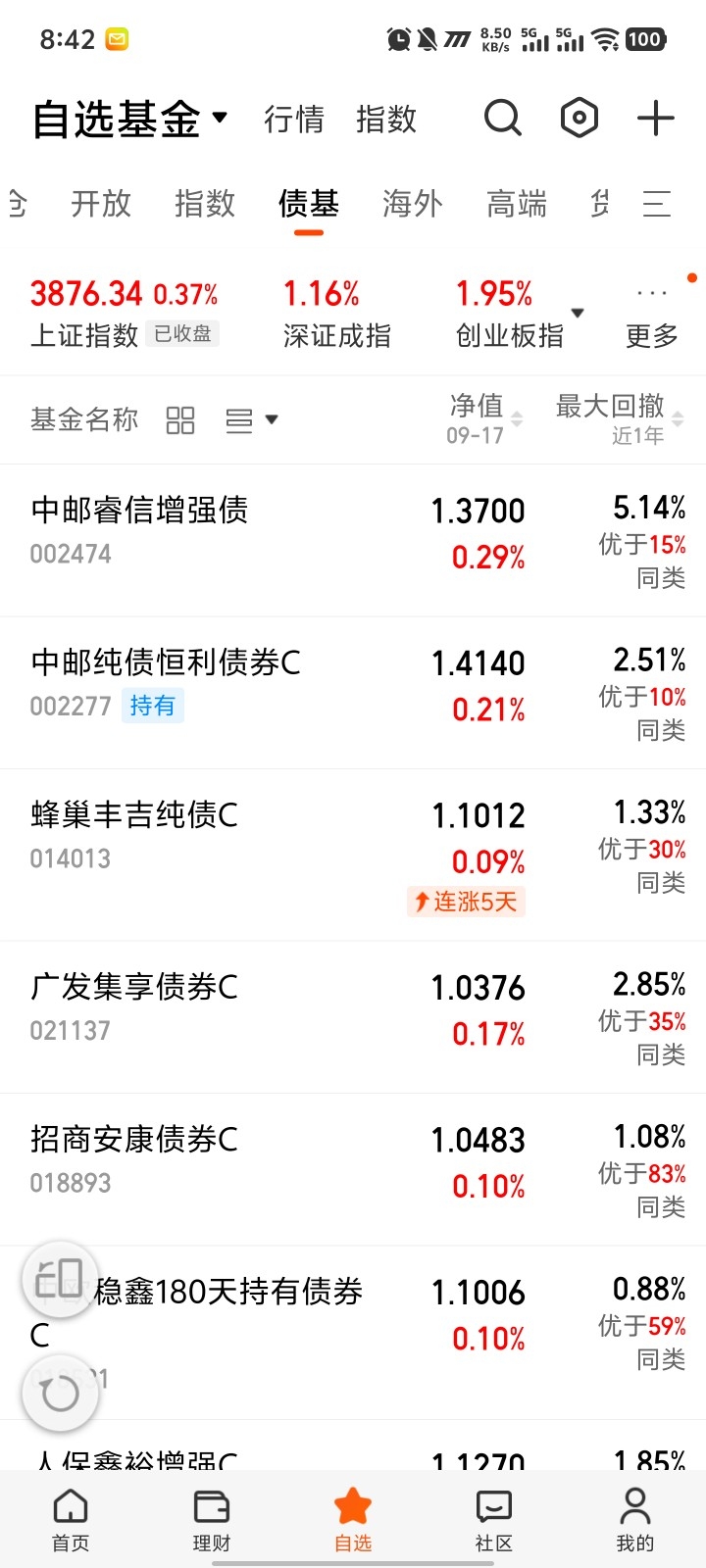
Task: Go to the 我的 bottom tab
Action: click(635, 1521)
